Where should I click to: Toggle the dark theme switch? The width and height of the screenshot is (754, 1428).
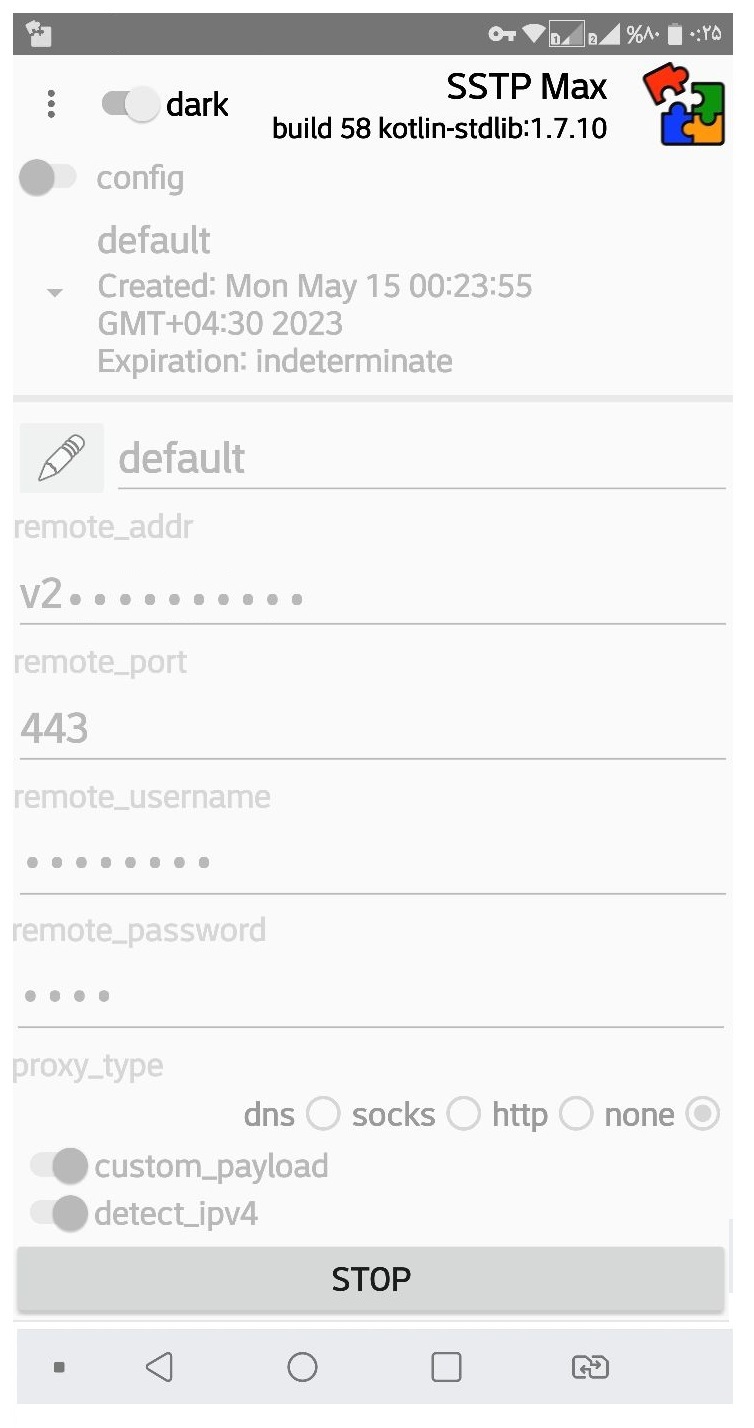pyautogui.click(x=131, y=104)
